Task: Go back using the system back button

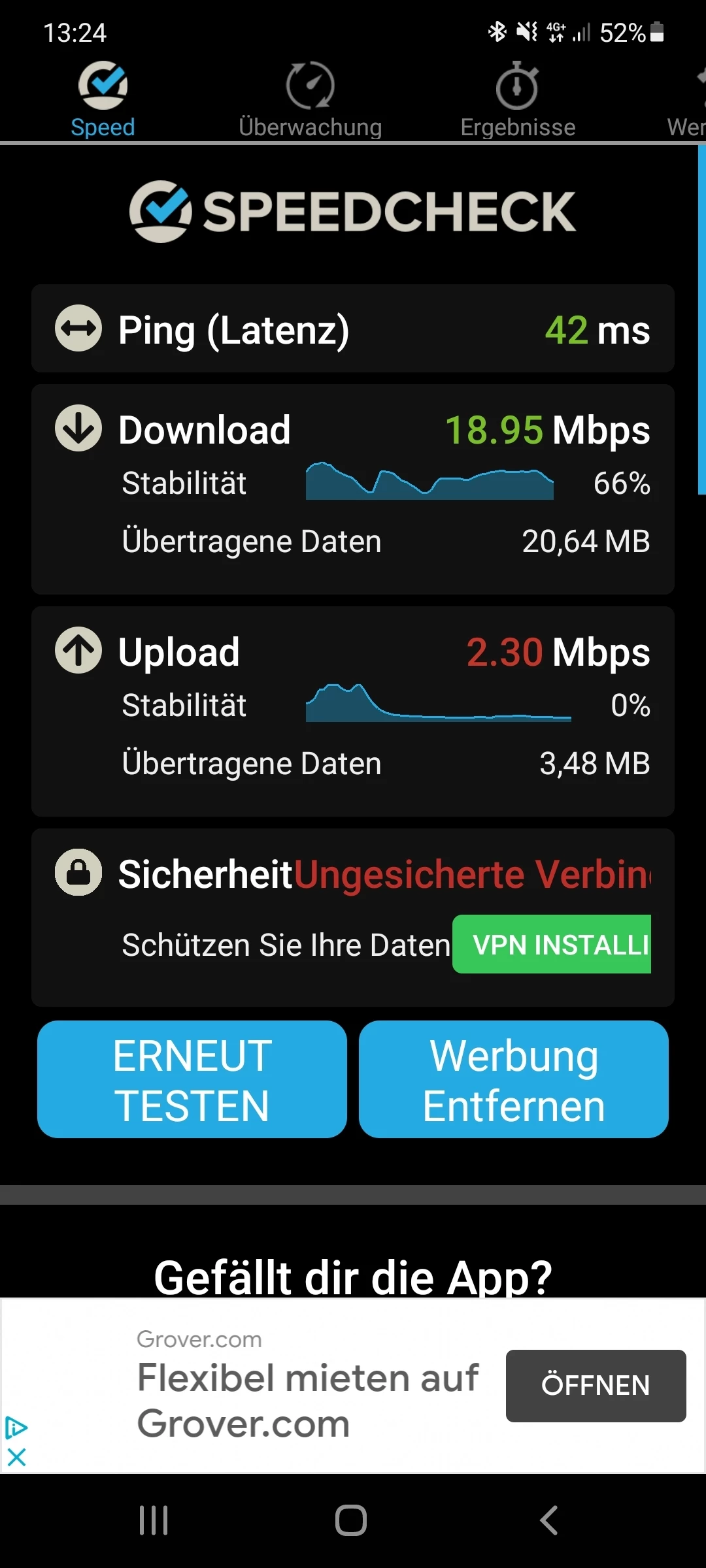Action: pos(549,1520)
